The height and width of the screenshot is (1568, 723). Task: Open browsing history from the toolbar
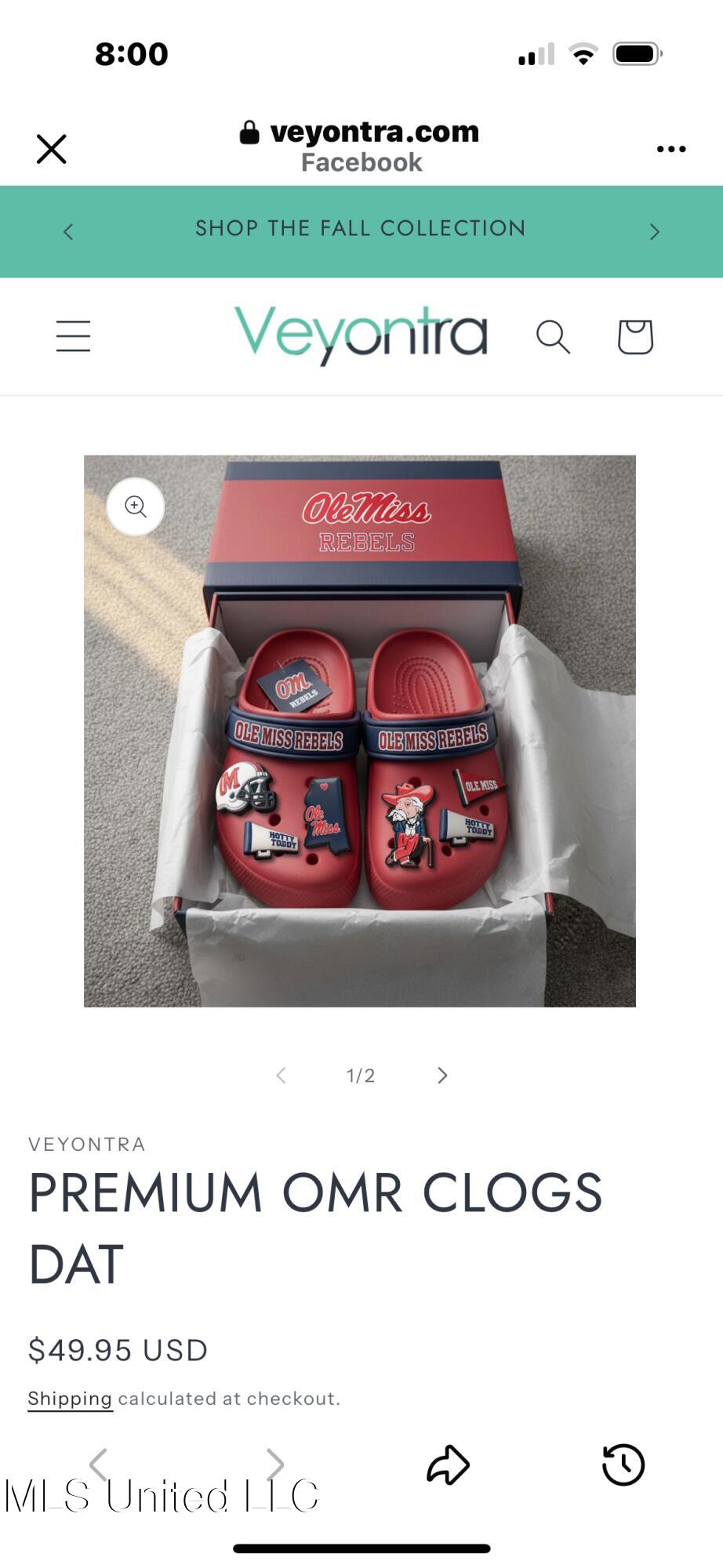tap(623, 1465)
